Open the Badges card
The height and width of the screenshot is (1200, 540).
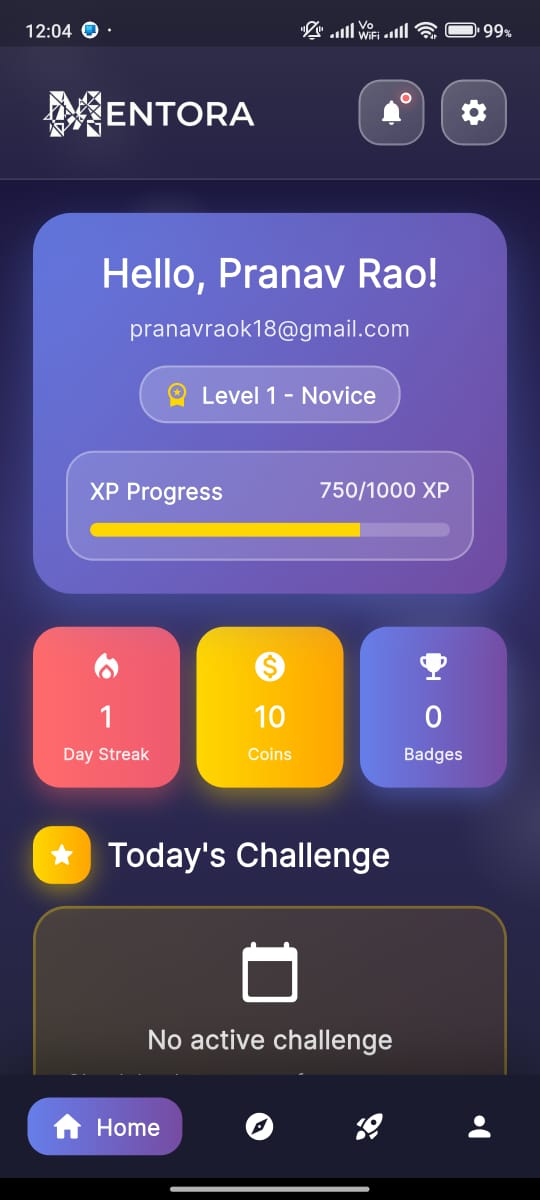pos(433,707)
